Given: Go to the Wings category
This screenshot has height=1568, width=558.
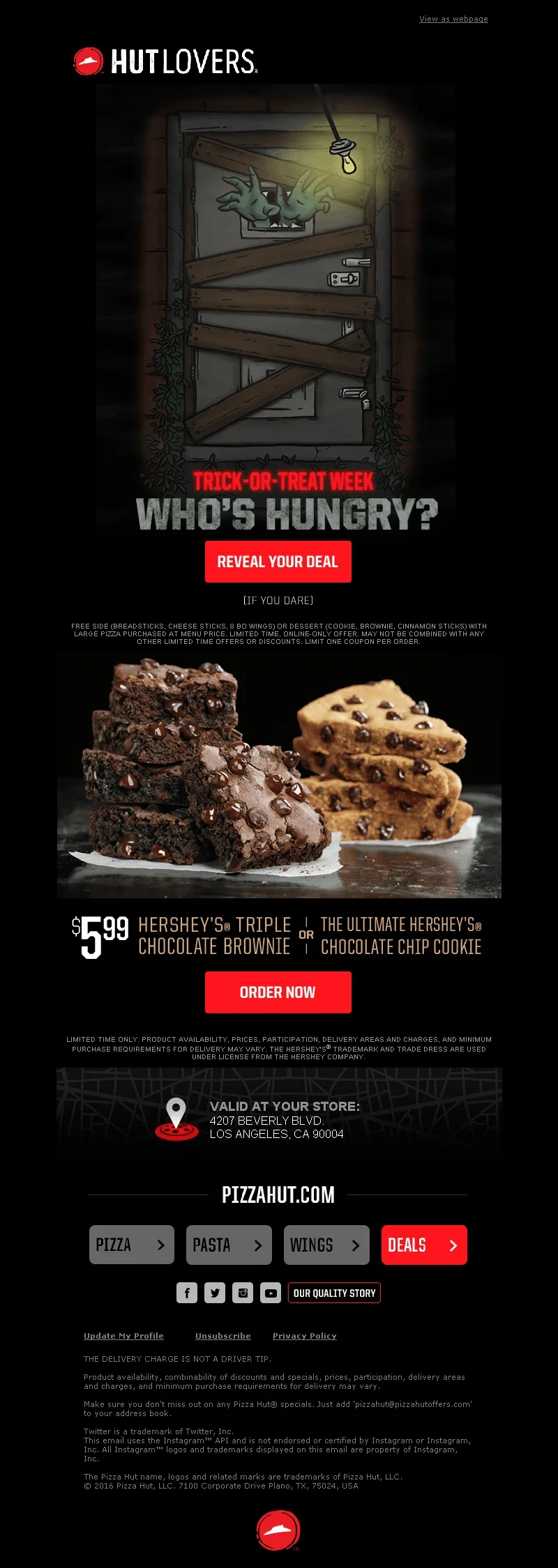Looking at the screenshot, I should pos(326,1245).
